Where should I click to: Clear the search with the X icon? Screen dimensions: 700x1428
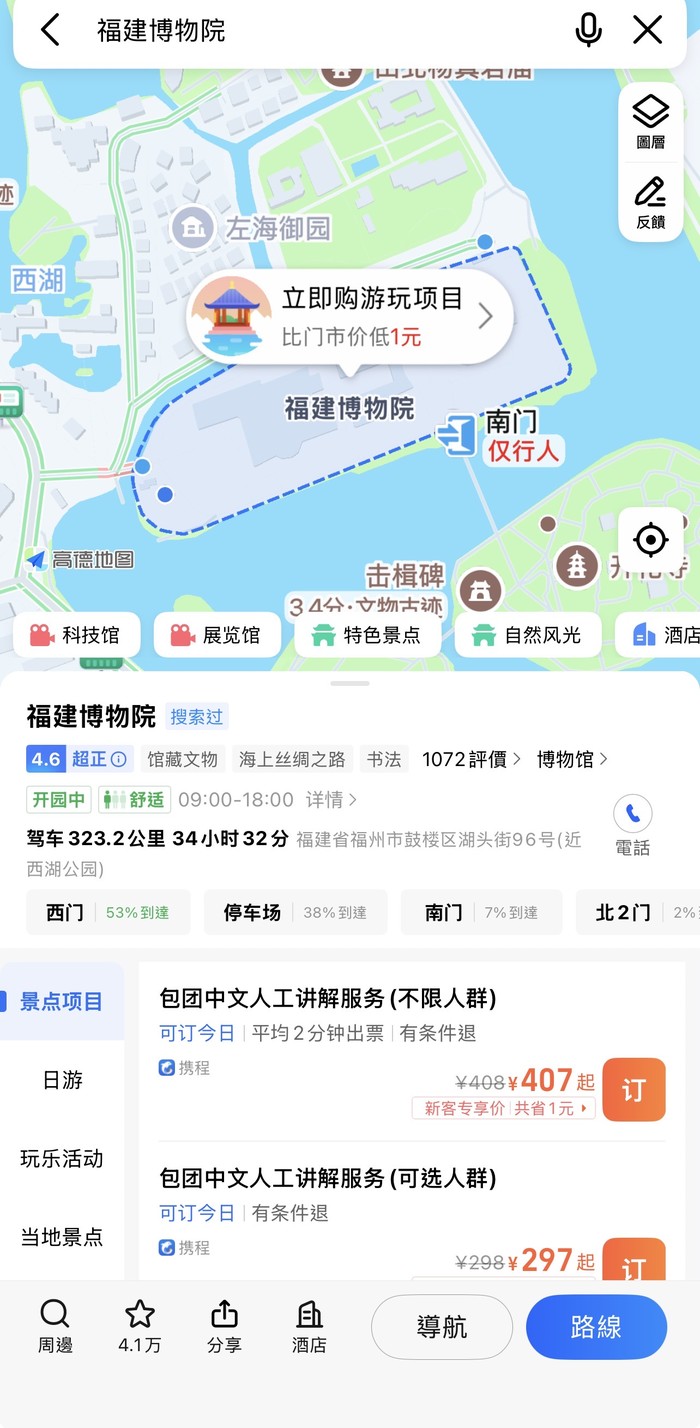(648, 31)
